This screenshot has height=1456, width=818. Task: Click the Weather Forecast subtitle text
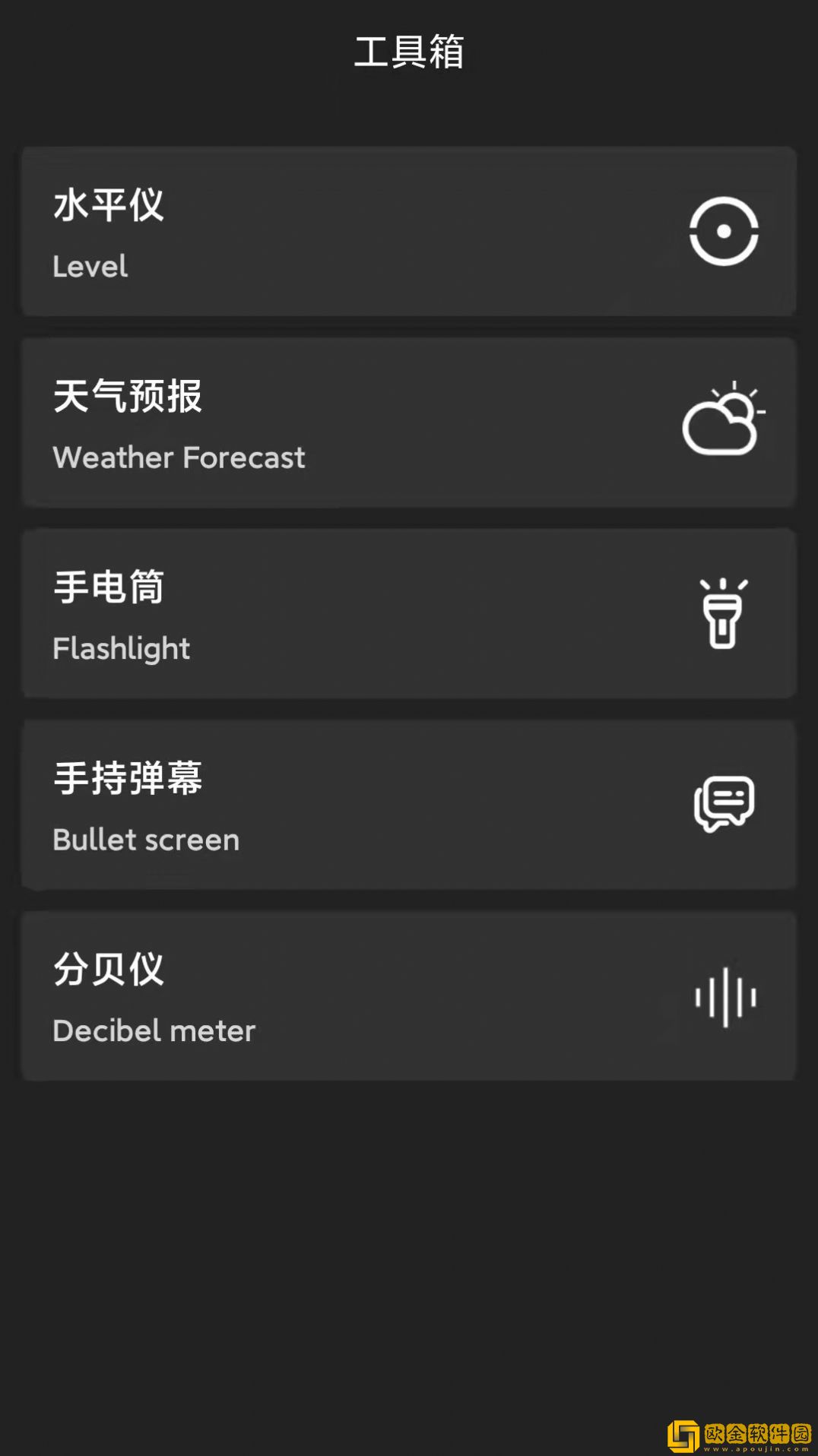click(x=179, y=457)
